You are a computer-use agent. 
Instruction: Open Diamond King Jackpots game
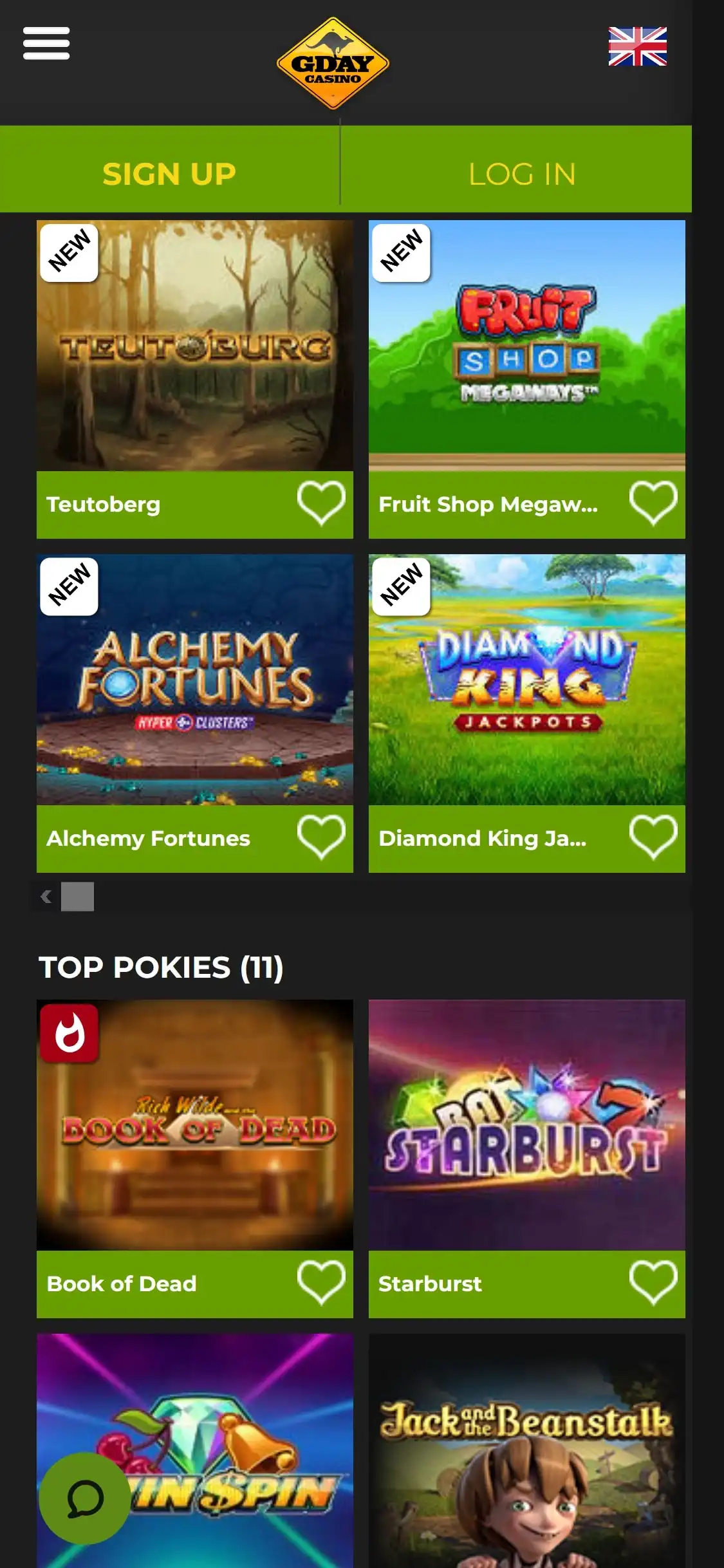click(x=526, y=680)
